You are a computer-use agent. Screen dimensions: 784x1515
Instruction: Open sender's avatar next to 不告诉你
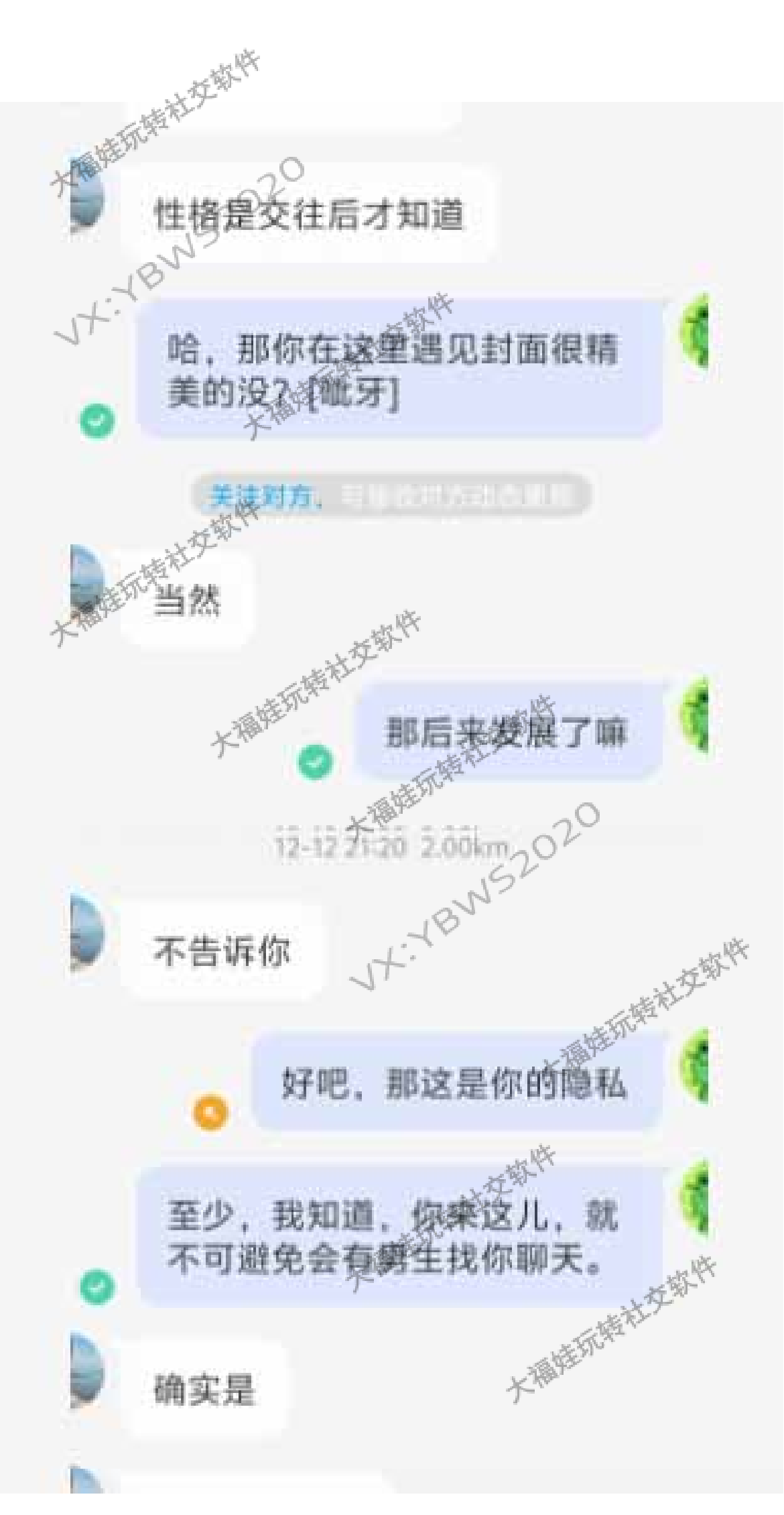click(86, 933)
